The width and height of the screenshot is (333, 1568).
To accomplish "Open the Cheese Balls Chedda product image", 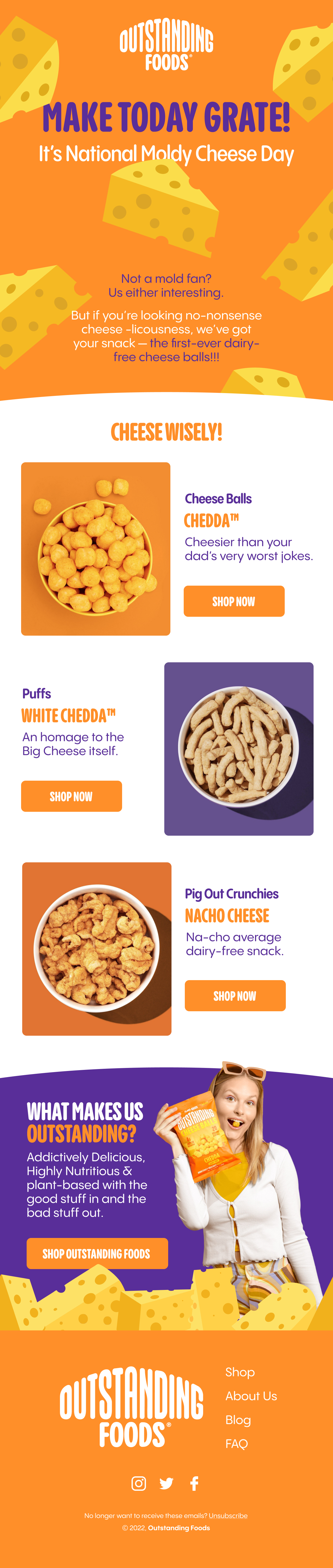I will coord(95,548).
